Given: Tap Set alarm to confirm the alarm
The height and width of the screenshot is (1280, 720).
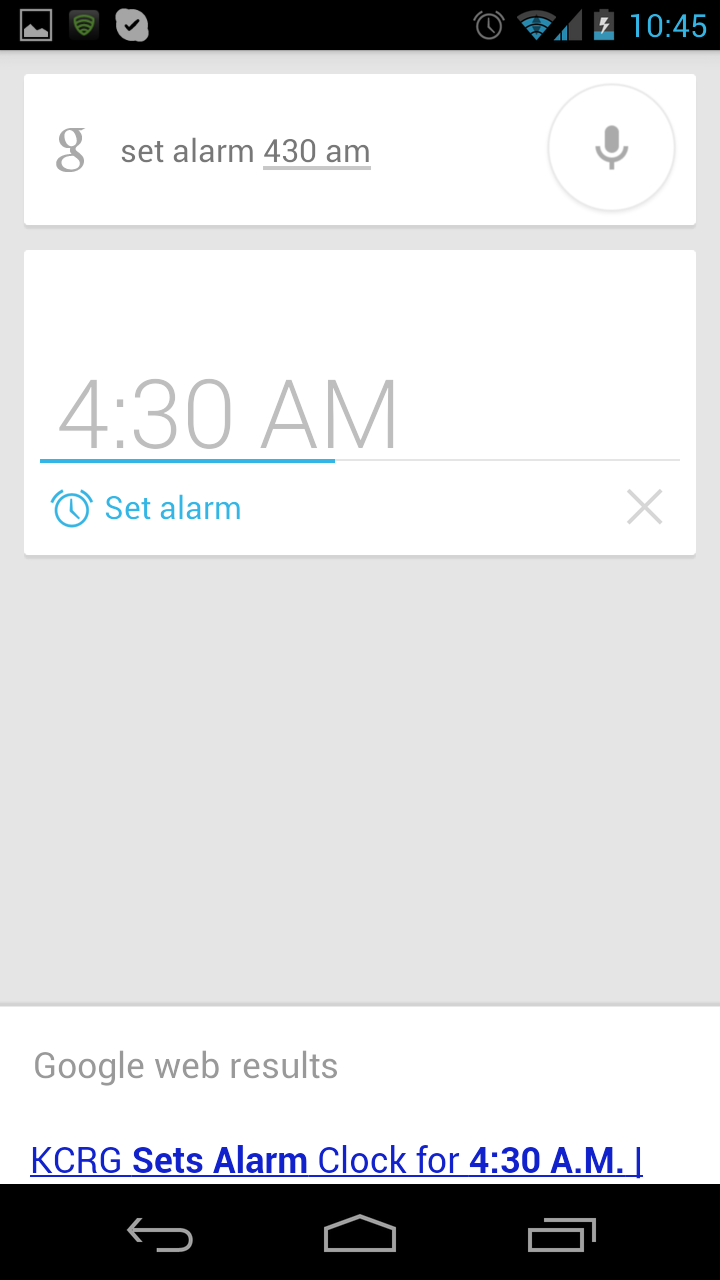Looking at the screenshot, I should [147, 508].
